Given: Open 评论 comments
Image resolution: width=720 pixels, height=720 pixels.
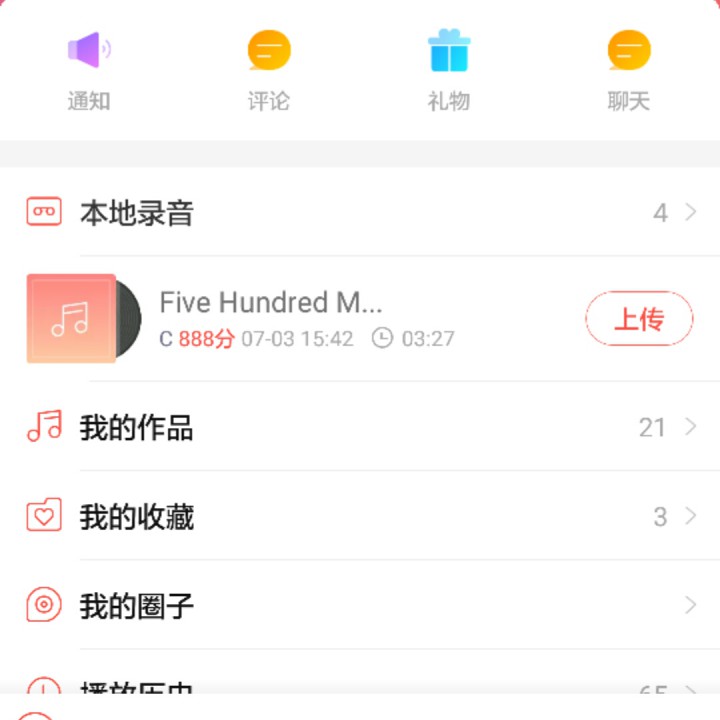Looking at the screenshot, I should [269, 68].
